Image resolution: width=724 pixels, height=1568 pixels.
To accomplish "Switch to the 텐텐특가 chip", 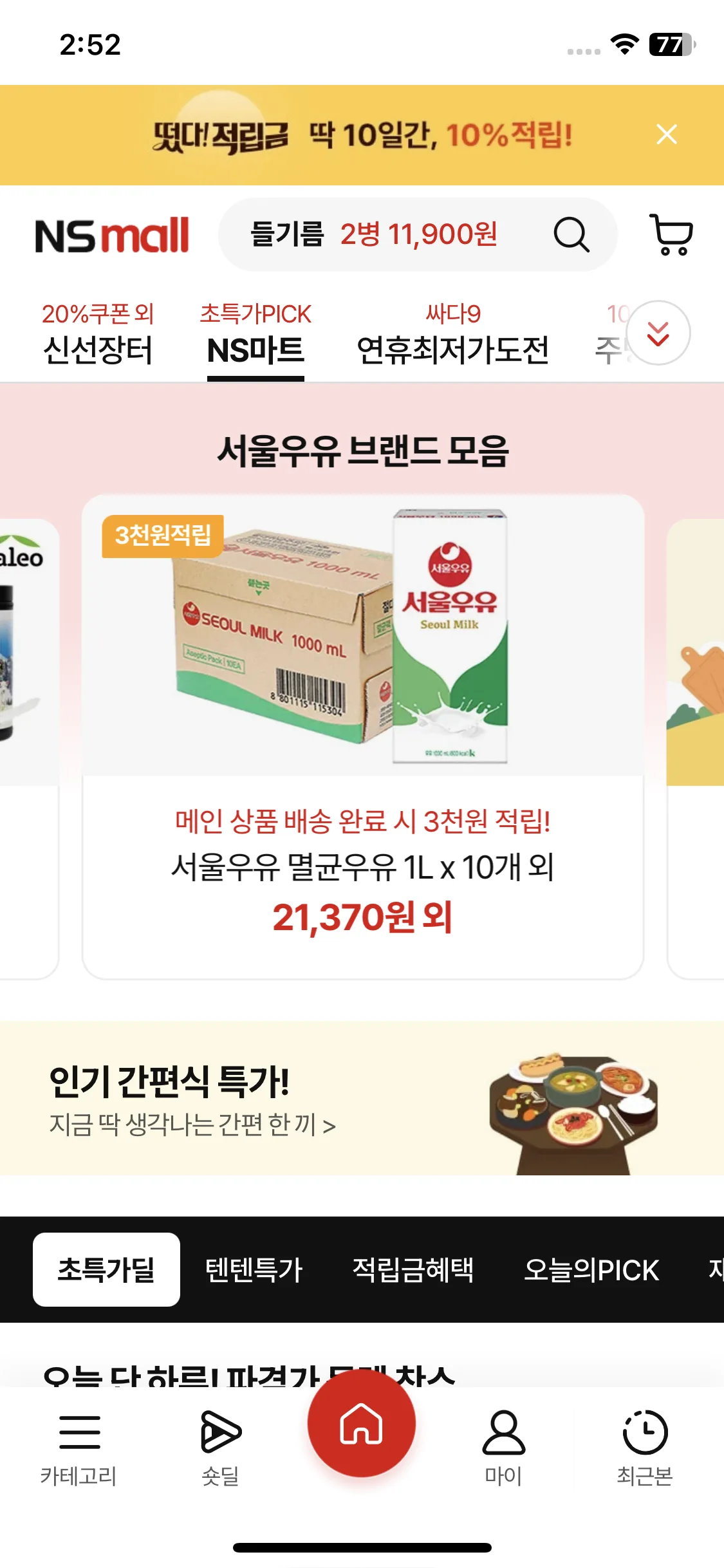I will click(x=254, y=1269).
